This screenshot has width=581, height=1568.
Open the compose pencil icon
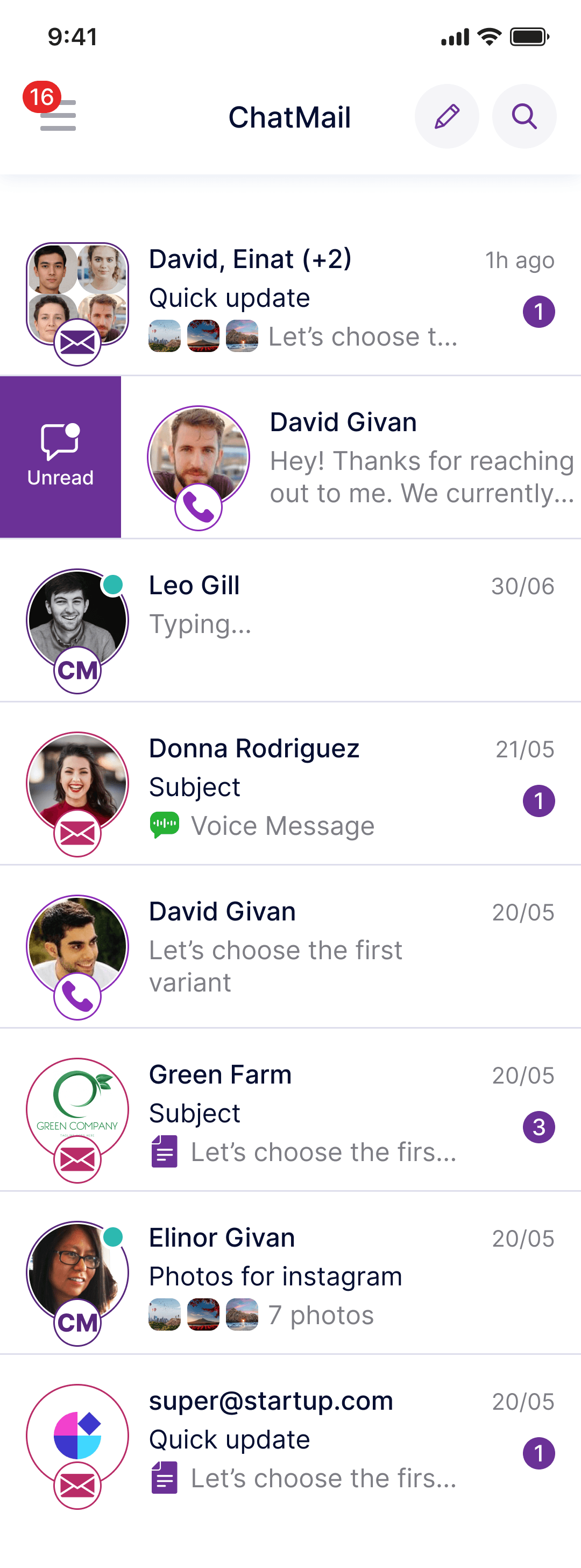point(447,116)
